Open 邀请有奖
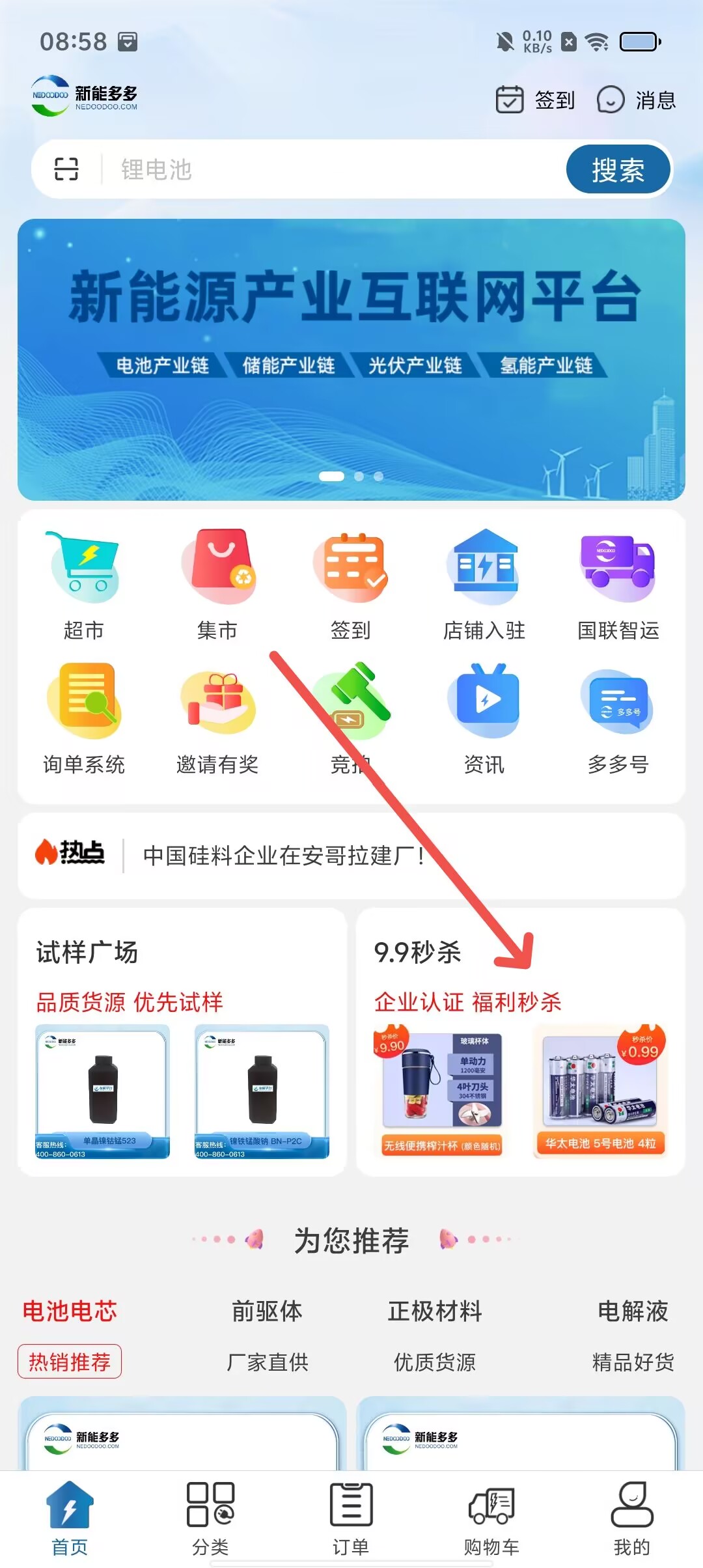This screenshot has width=703, height=1568. tap(217, 718)
